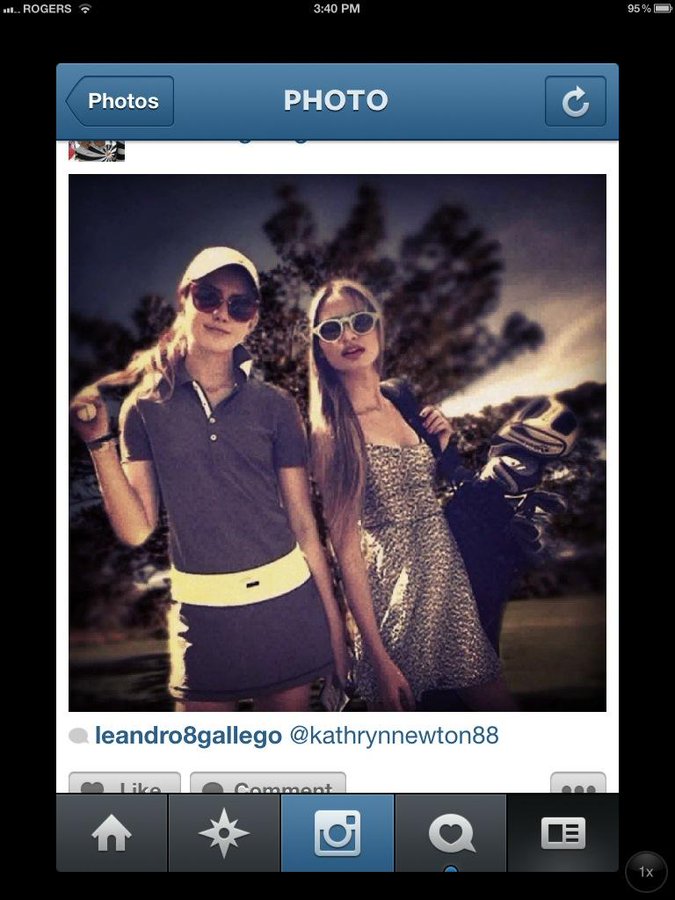
Task: Open the three-dot more options button
Action: [x=578, y=785]
